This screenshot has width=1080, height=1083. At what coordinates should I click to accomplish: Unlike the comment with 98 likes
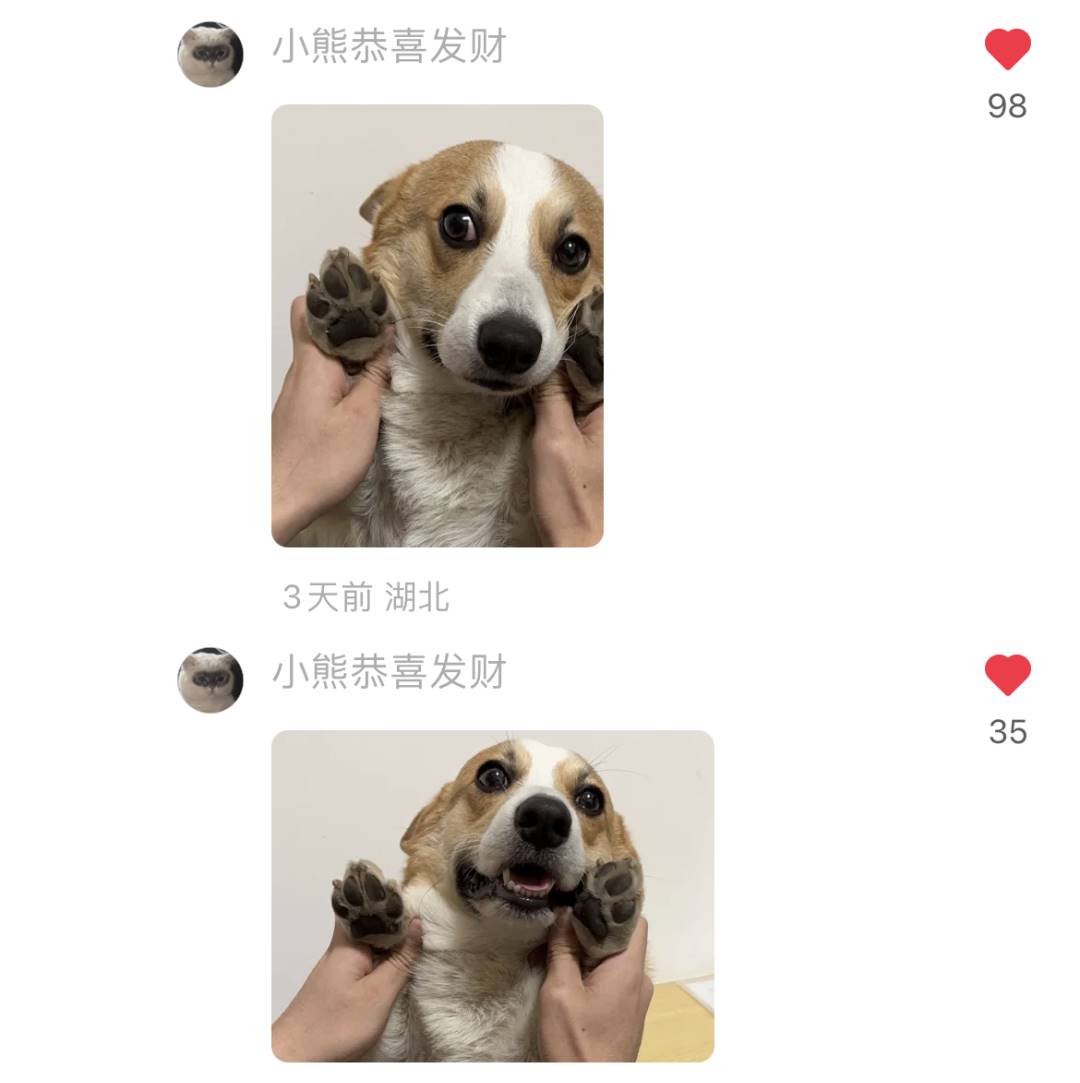(x=1007, y=49)
